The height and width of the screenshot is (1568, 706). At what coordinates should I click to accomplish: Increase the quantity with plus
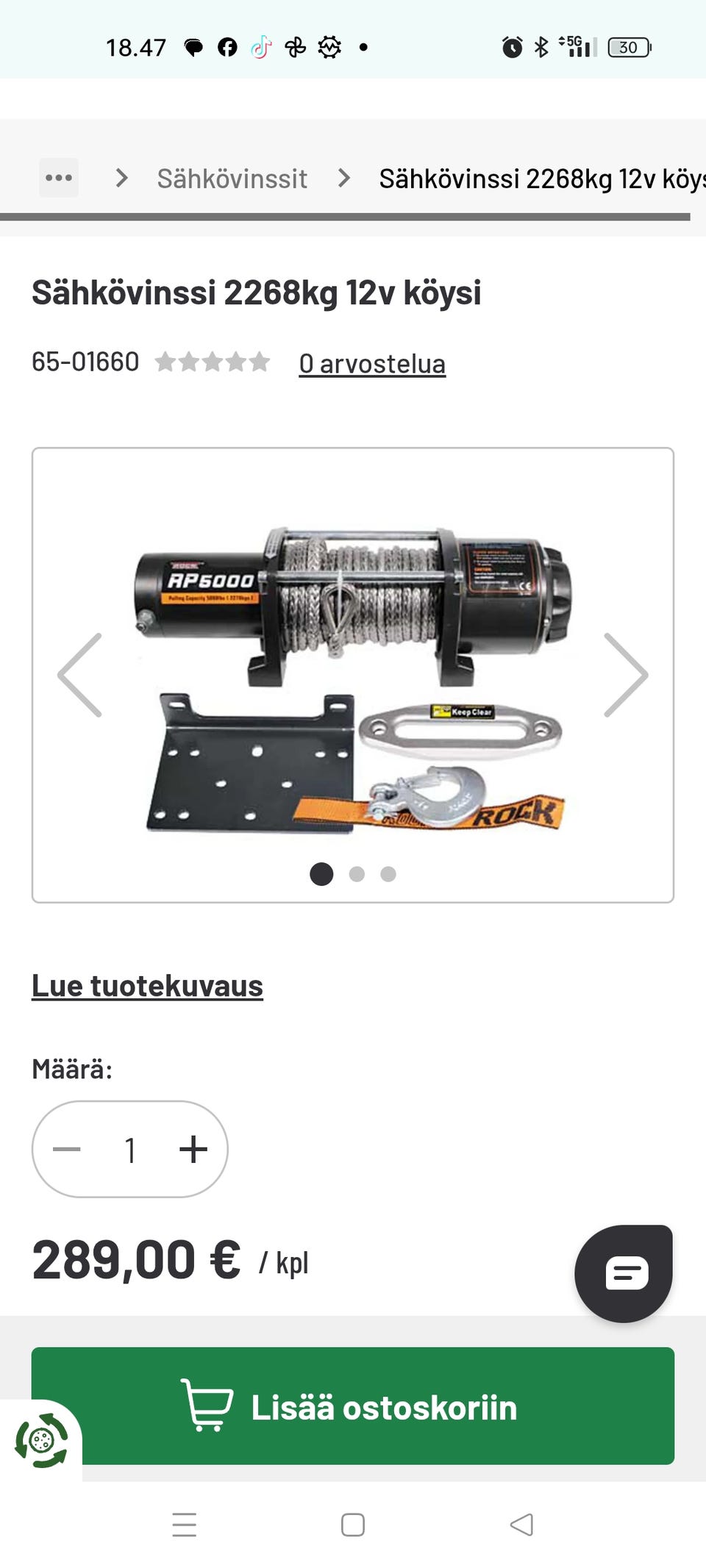point(193,1149)
